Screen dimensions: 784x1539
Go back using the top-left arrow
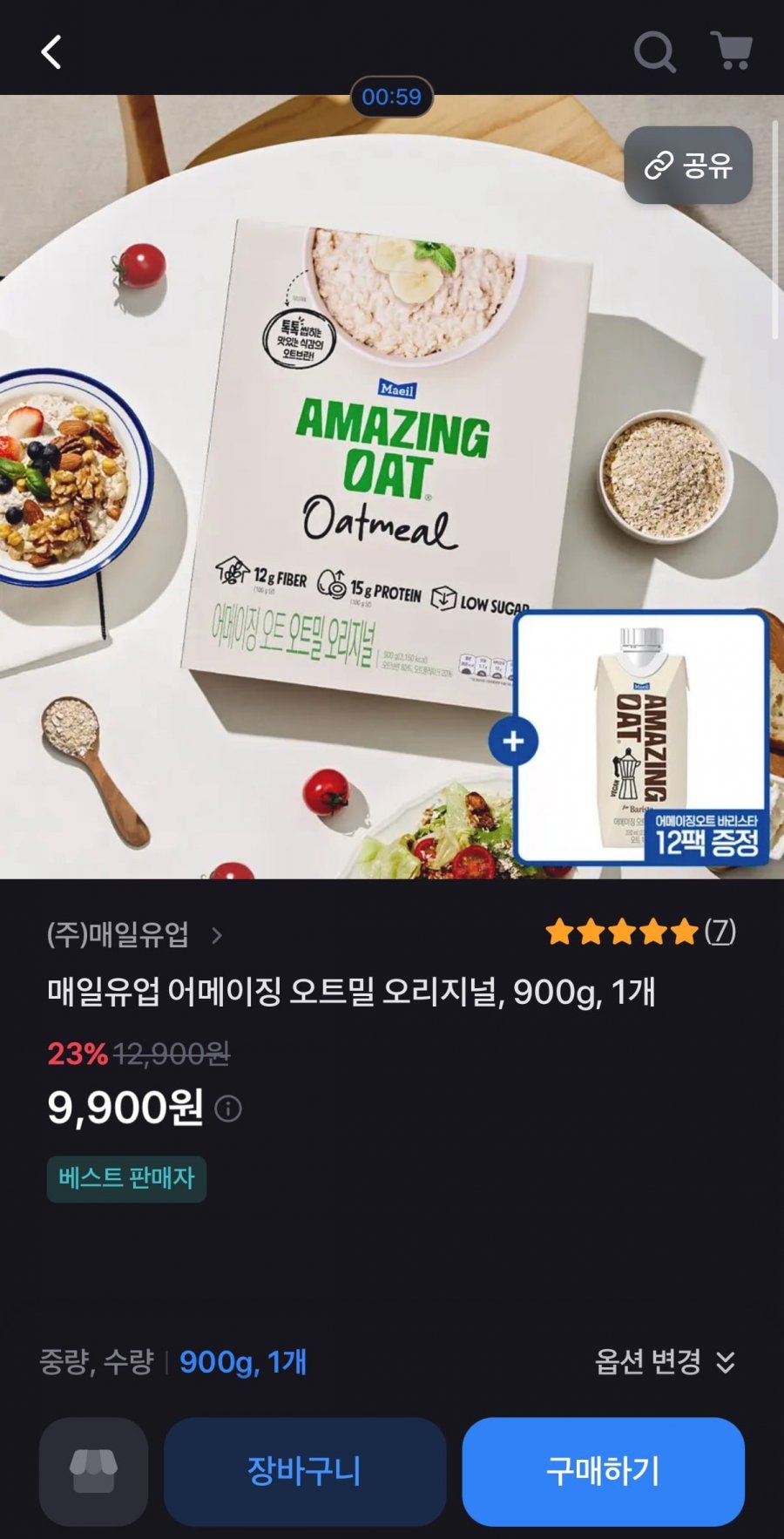pyautogui.click(x=51, y=52)
